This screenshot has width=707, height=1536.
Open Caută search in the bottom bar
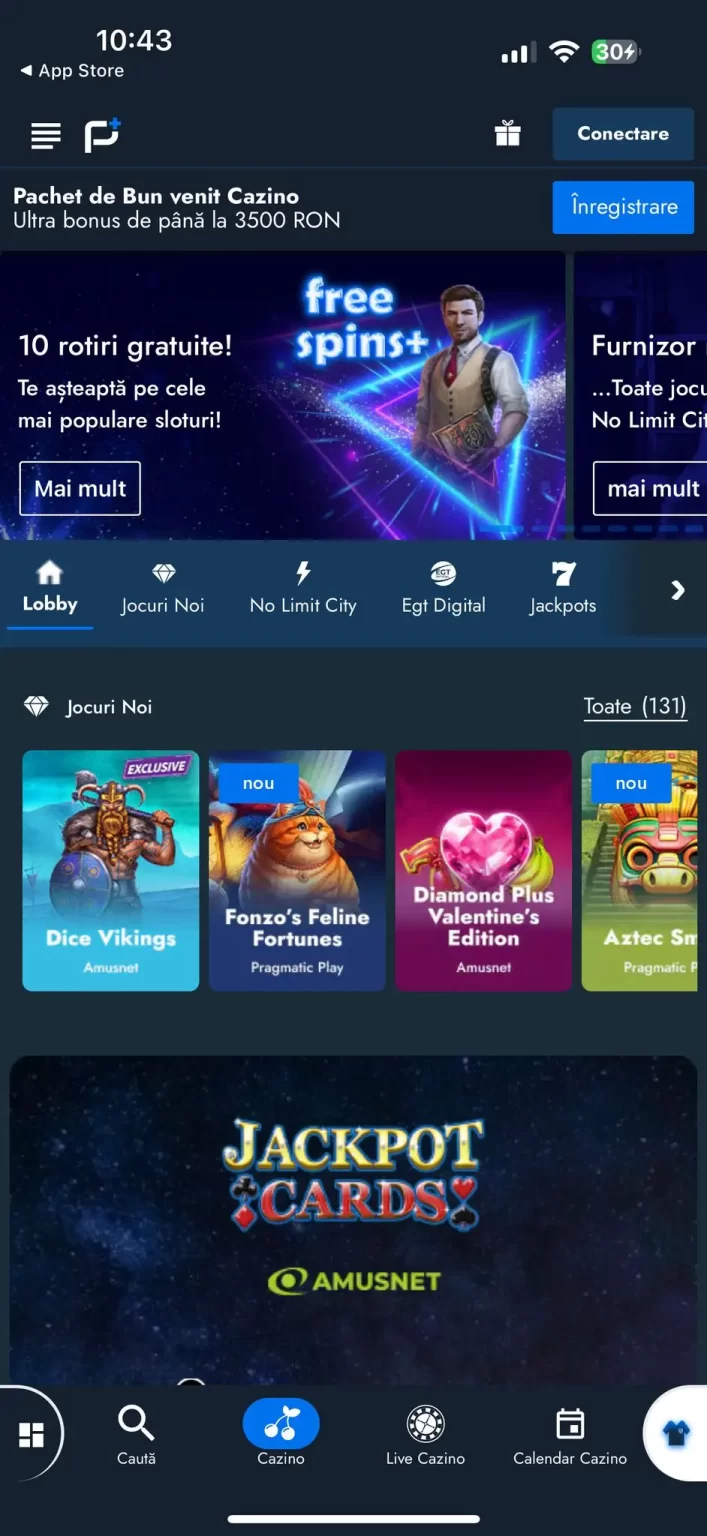pos(136,1435)
